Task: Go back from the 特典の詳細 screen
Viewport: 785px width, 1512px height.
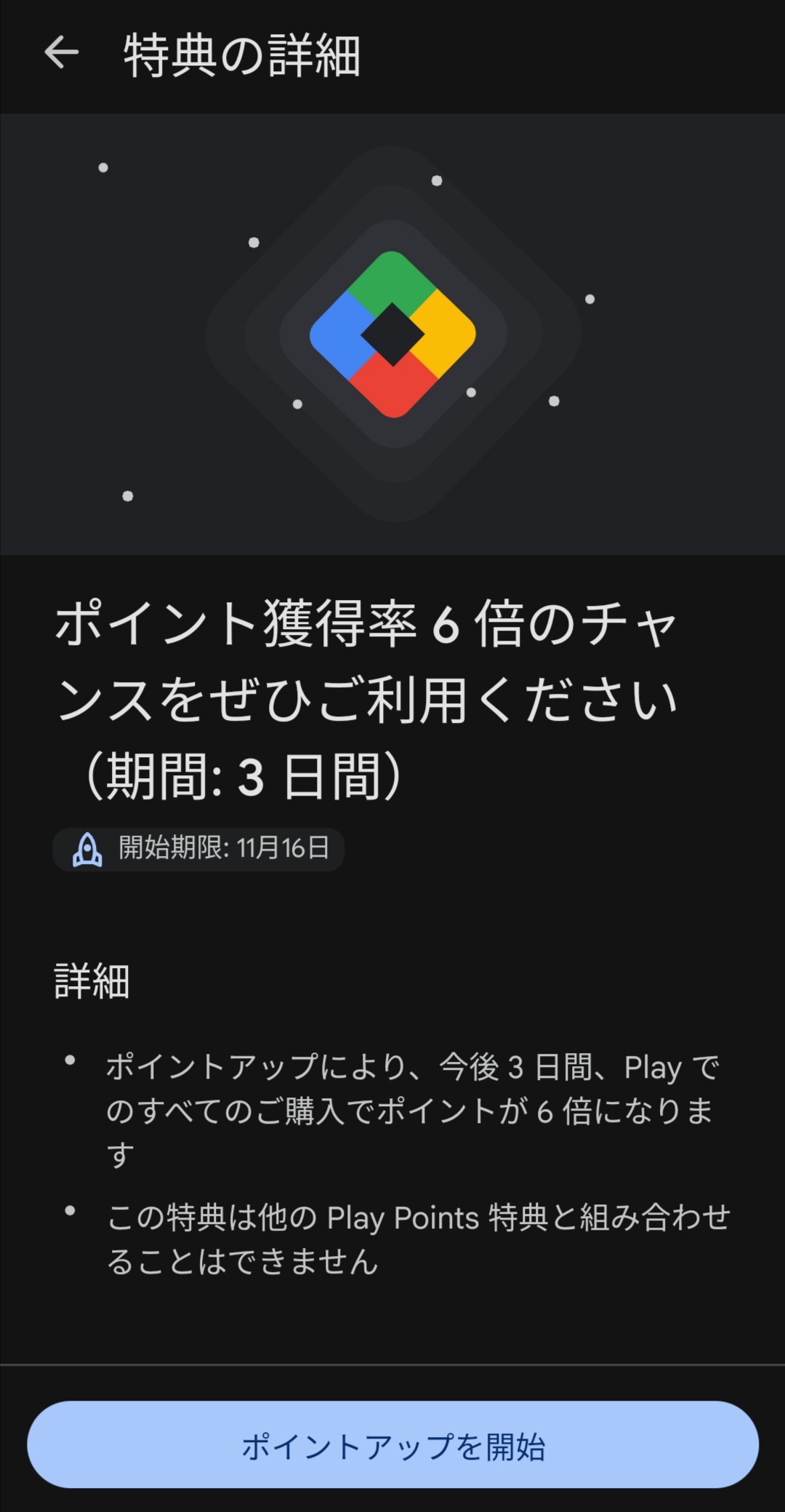Action: tap(61, 53)
